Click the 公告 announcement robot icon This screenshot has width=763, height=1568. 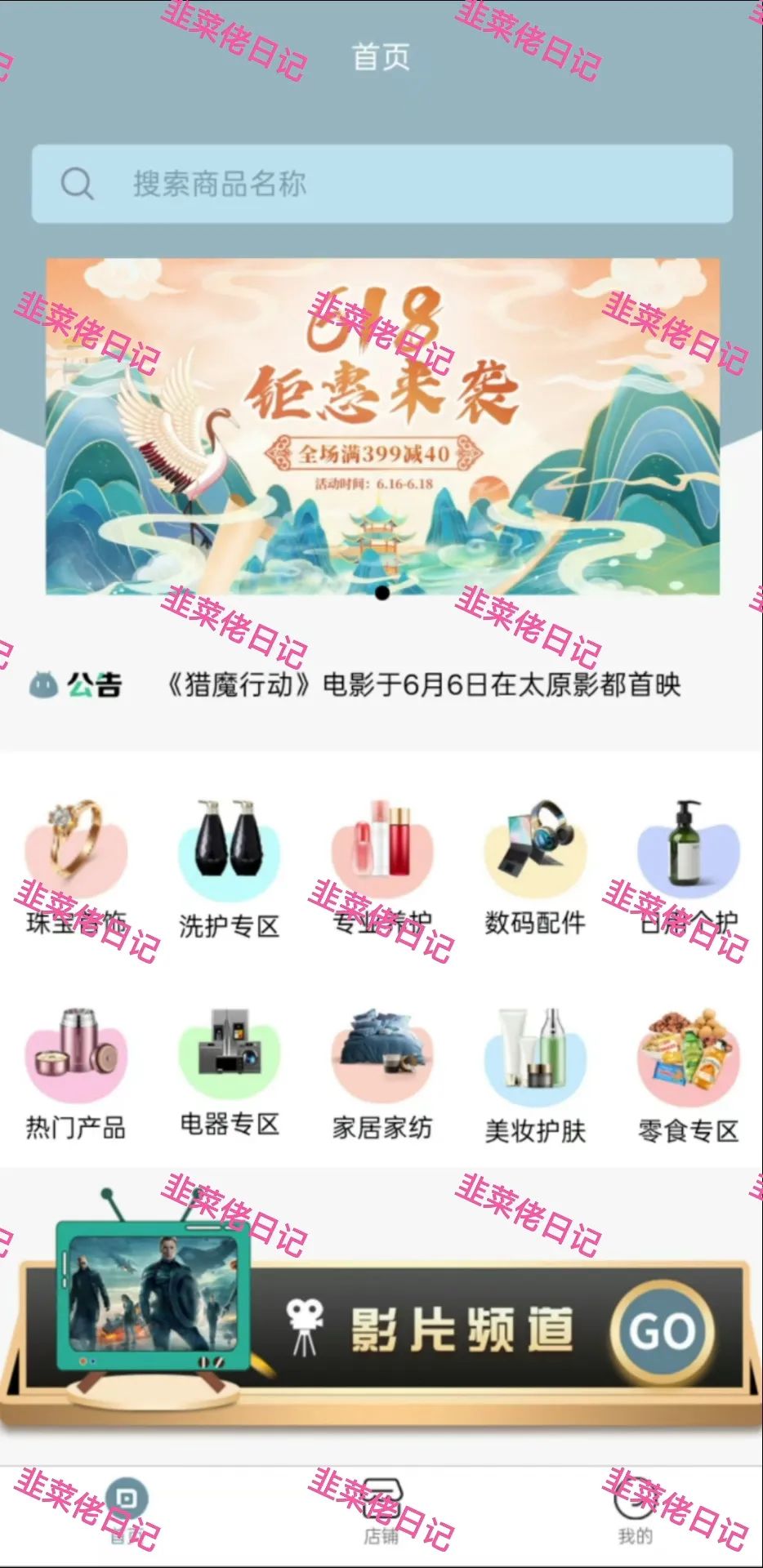[45, 687]
